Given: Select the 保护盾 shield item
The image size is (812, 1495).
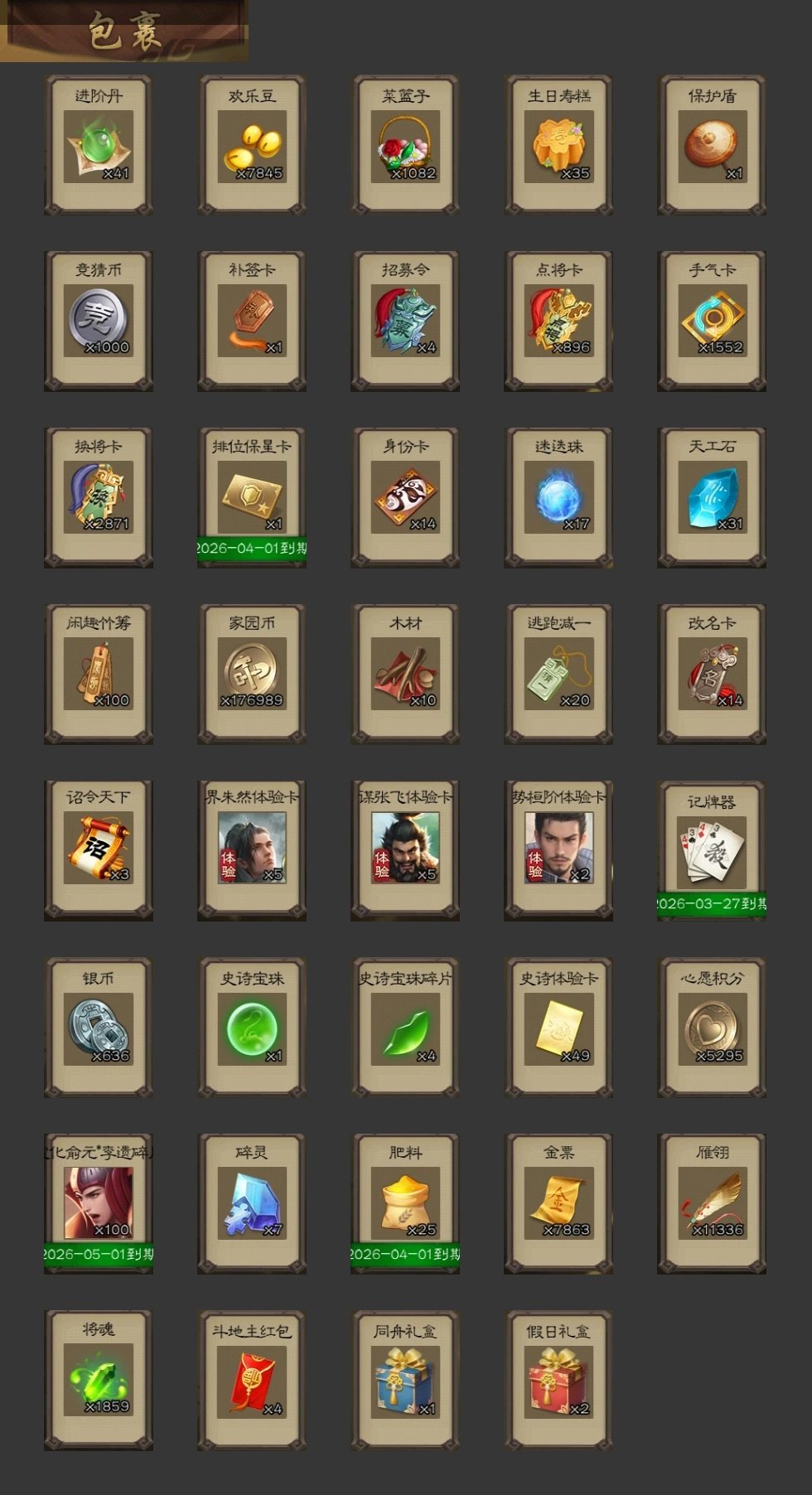Looking at the screenshot, I should click(712, 147).
